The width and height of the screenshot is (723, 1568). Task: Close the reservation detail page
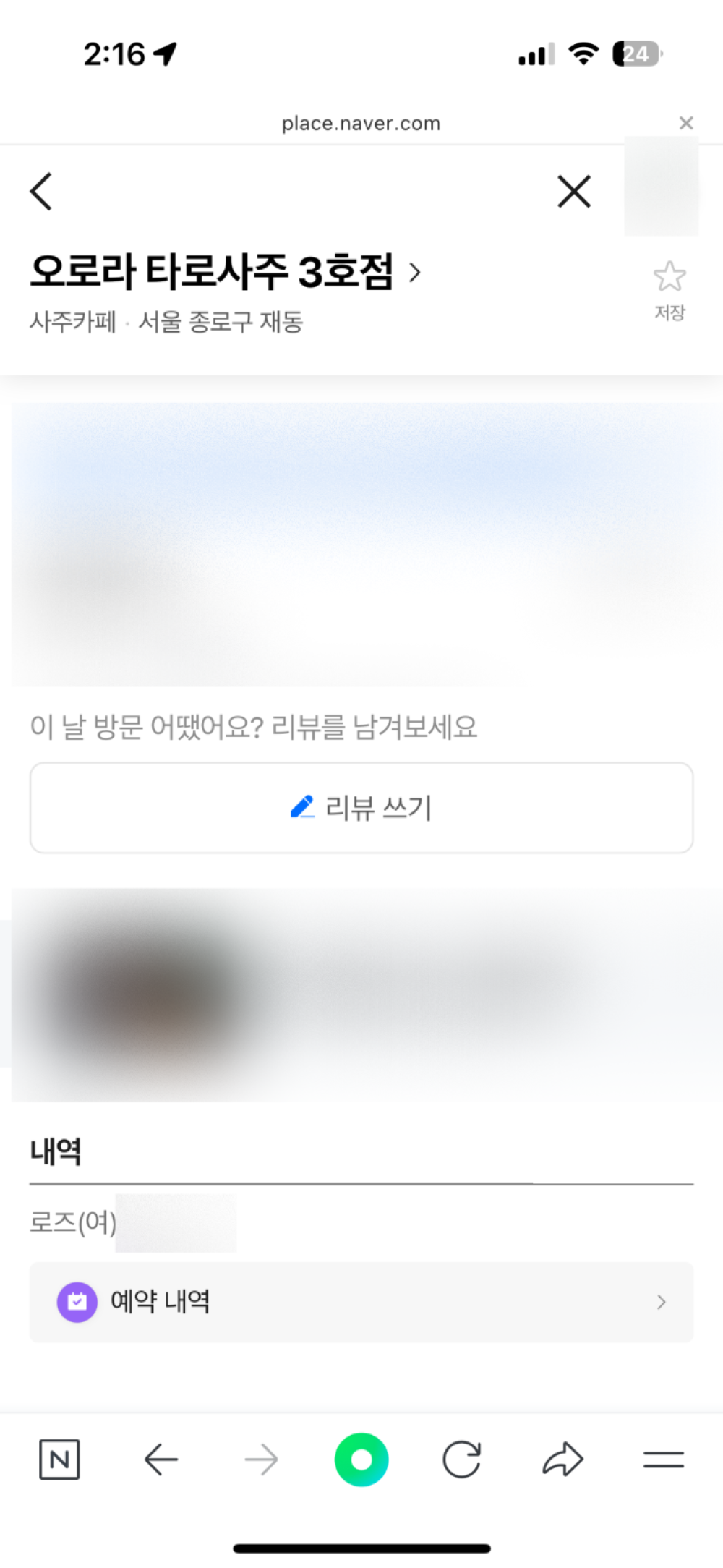click(x=574, y=192)
